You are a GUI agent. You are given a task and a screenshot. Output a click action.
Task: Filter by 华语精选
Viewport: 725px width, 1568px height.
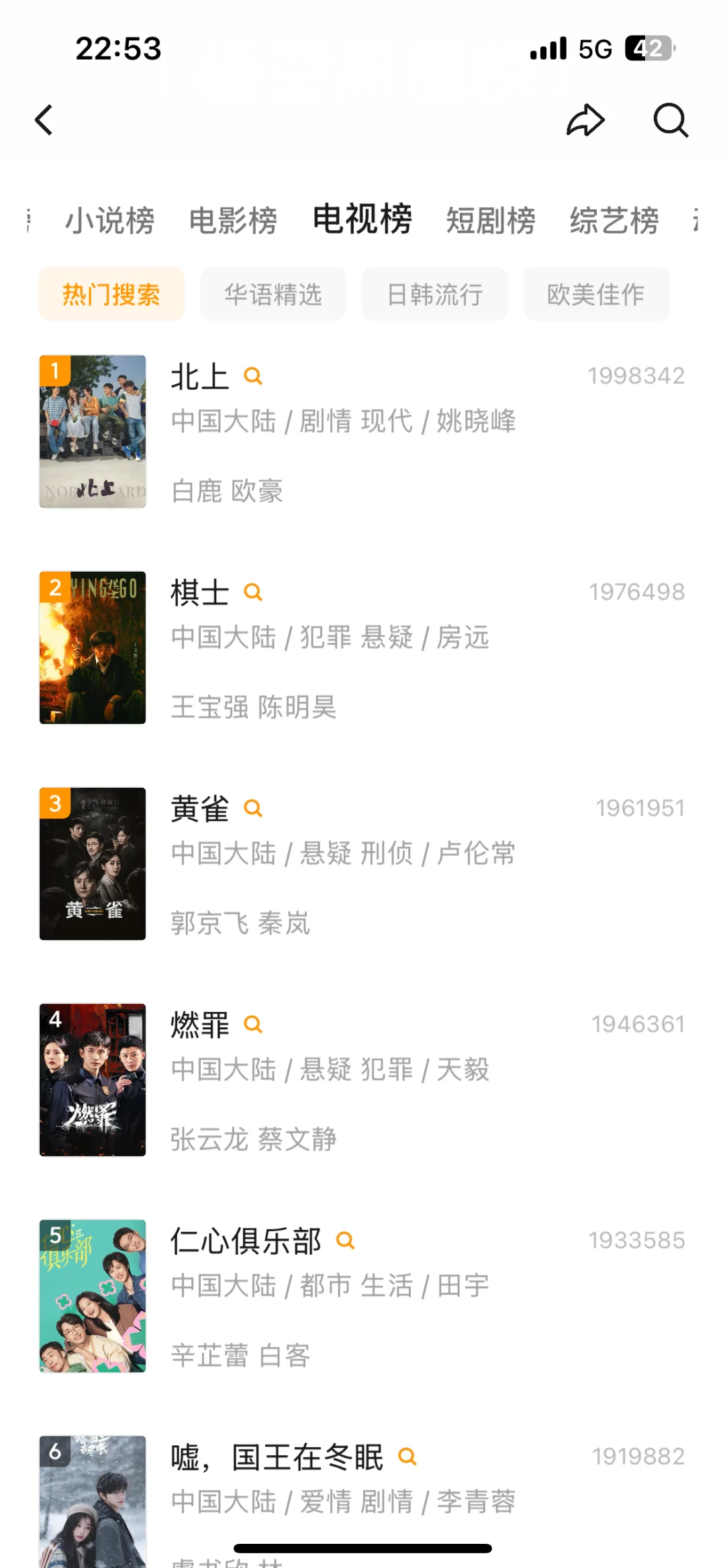[x=273, y=294]
